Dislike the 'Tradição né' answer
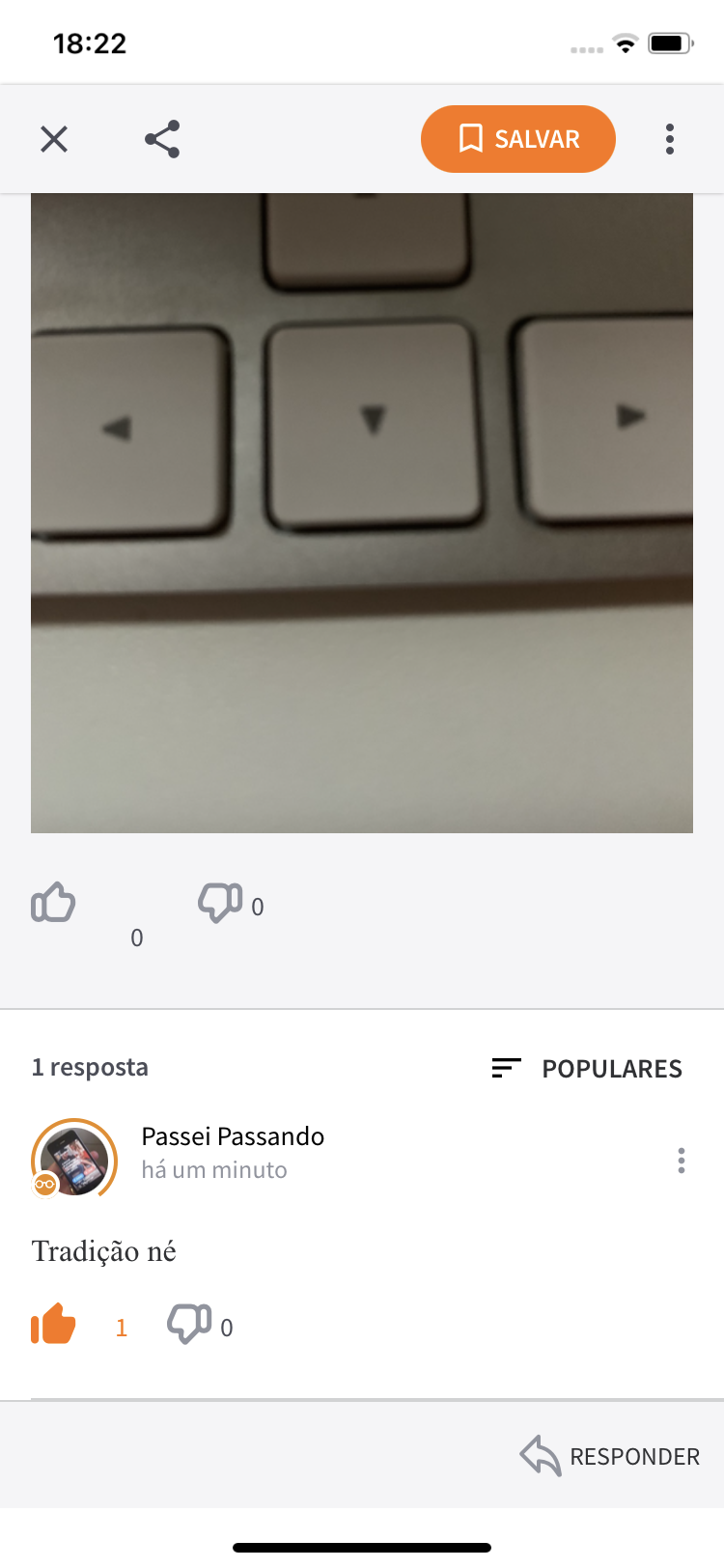The width and height of the screenshot is (724, 1568). (x=189, y=1325)
